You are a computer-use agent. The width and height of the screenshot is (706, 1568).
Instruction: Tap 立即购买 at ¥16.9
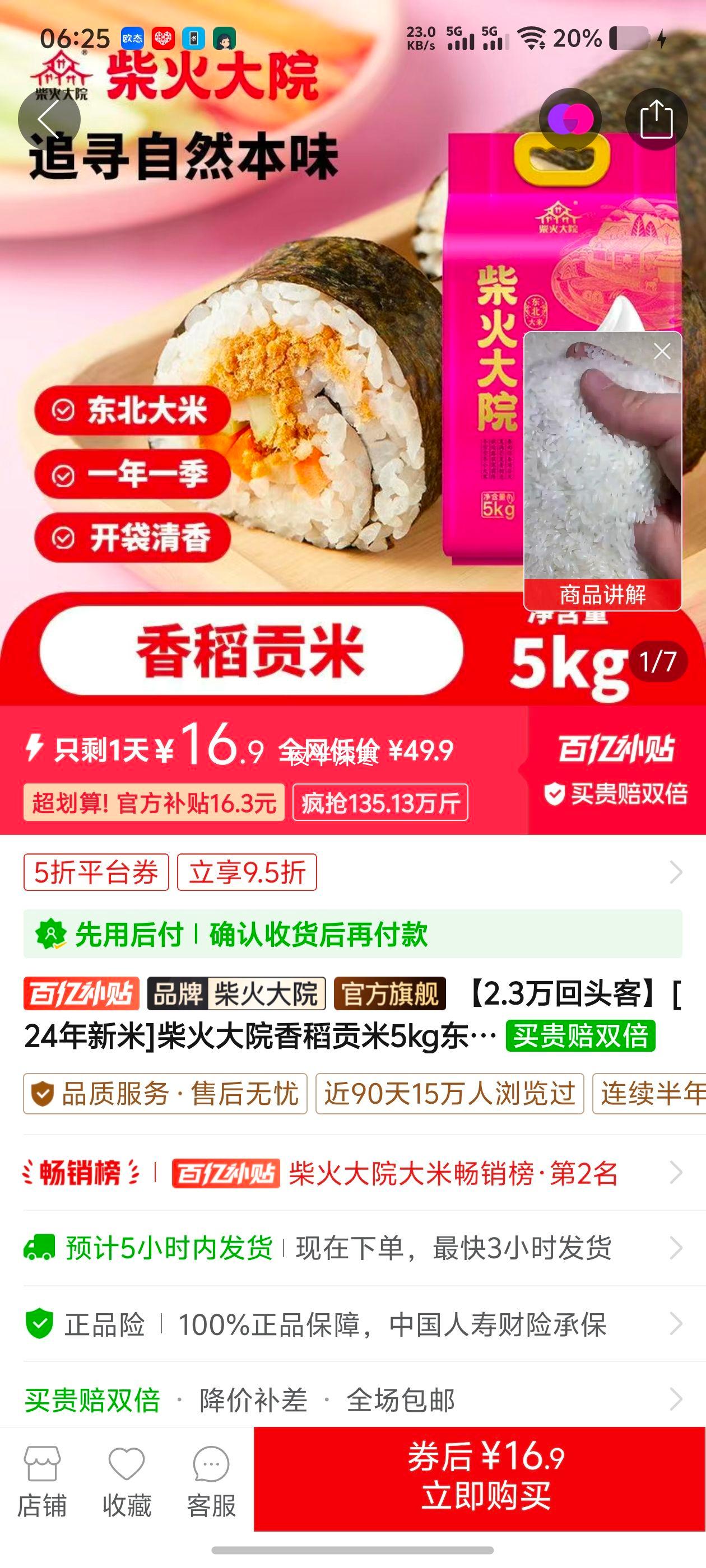(x=480, y=1478)
